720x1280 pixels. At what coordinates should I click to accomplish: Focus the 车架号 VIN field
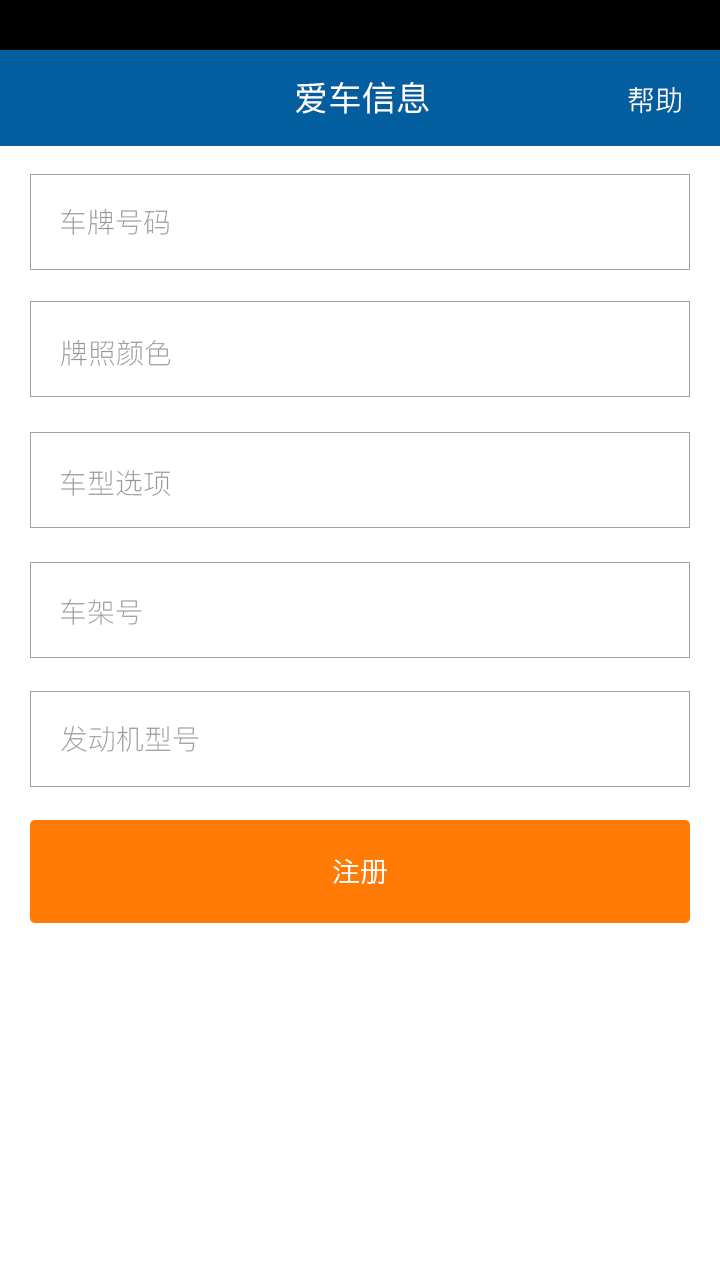coord(360,610)
